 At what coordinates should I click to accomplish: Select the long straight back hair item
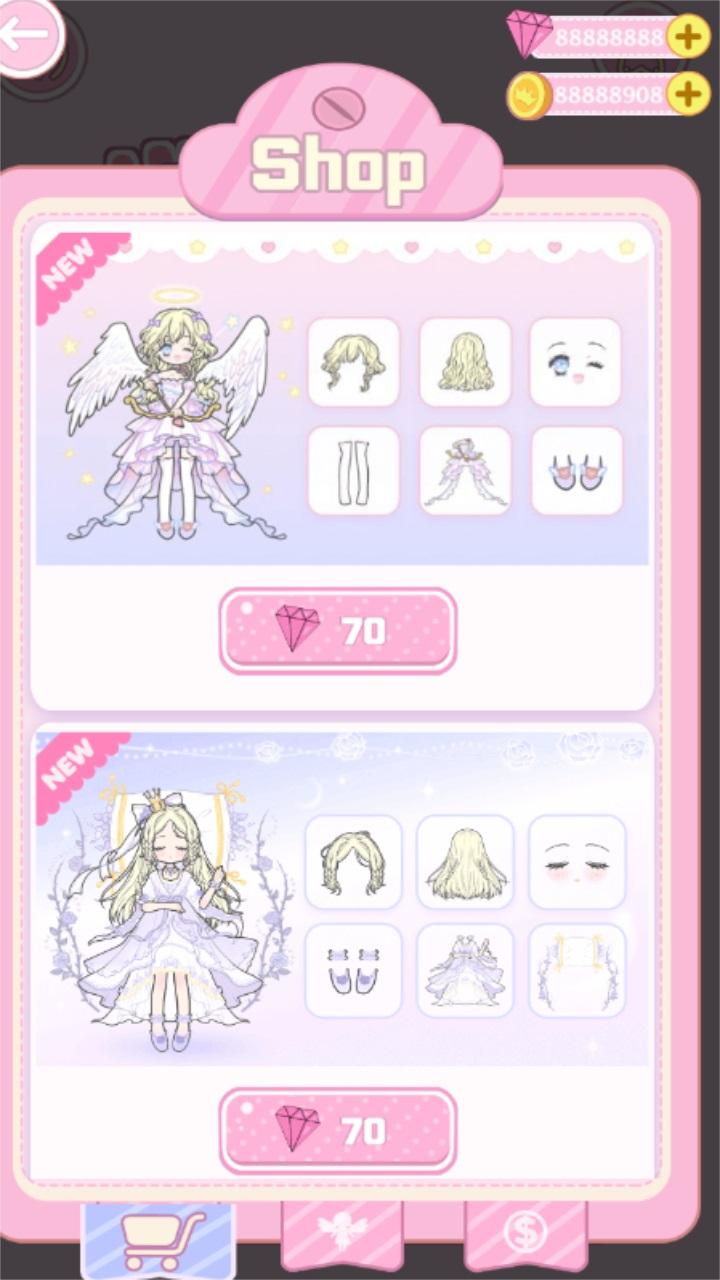[465, 862]
